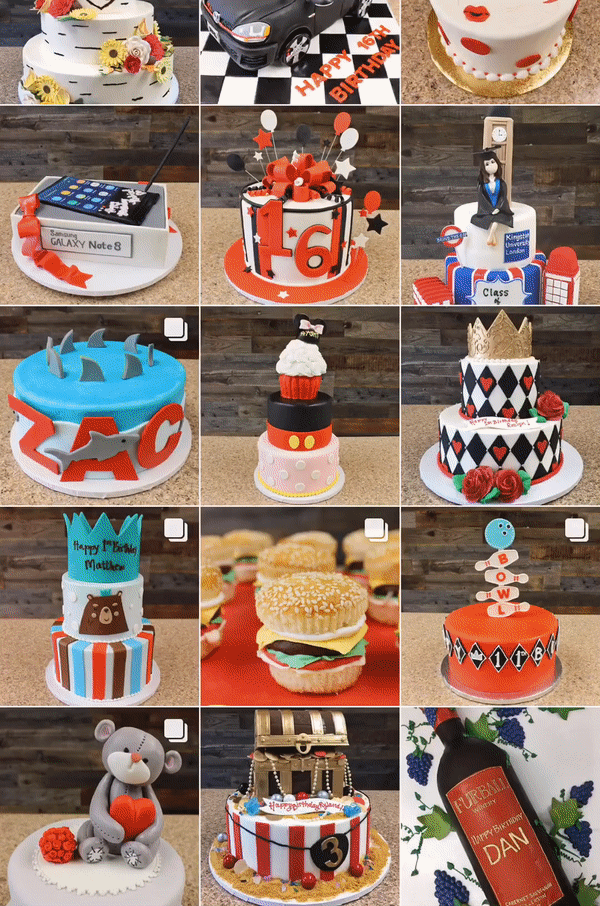
Task: Open the car on checkered board cake post
Action: [x=300, y=50]
